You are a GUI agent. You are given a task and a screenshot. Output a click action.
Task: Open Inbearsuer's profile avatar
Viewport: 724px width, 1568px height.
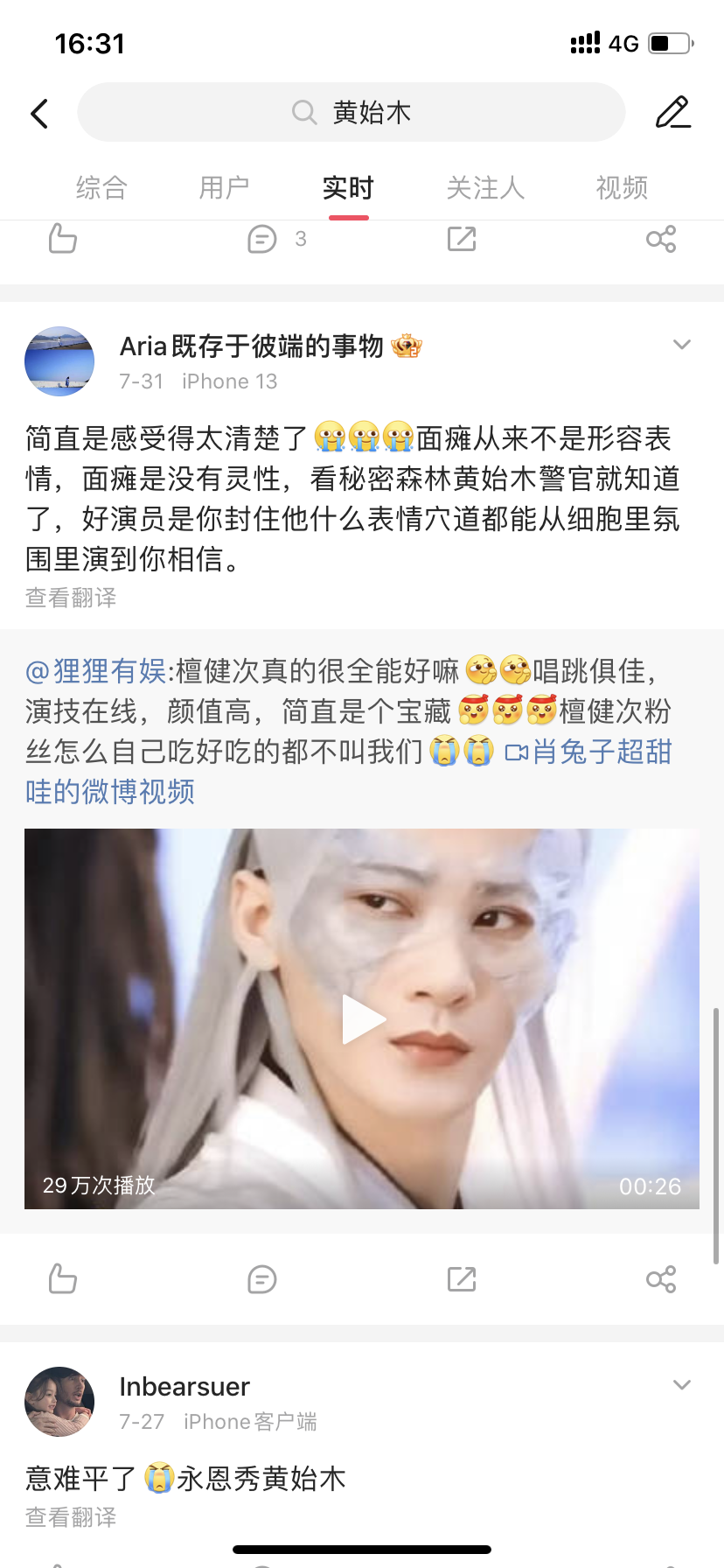click(x=59, y=1402)
